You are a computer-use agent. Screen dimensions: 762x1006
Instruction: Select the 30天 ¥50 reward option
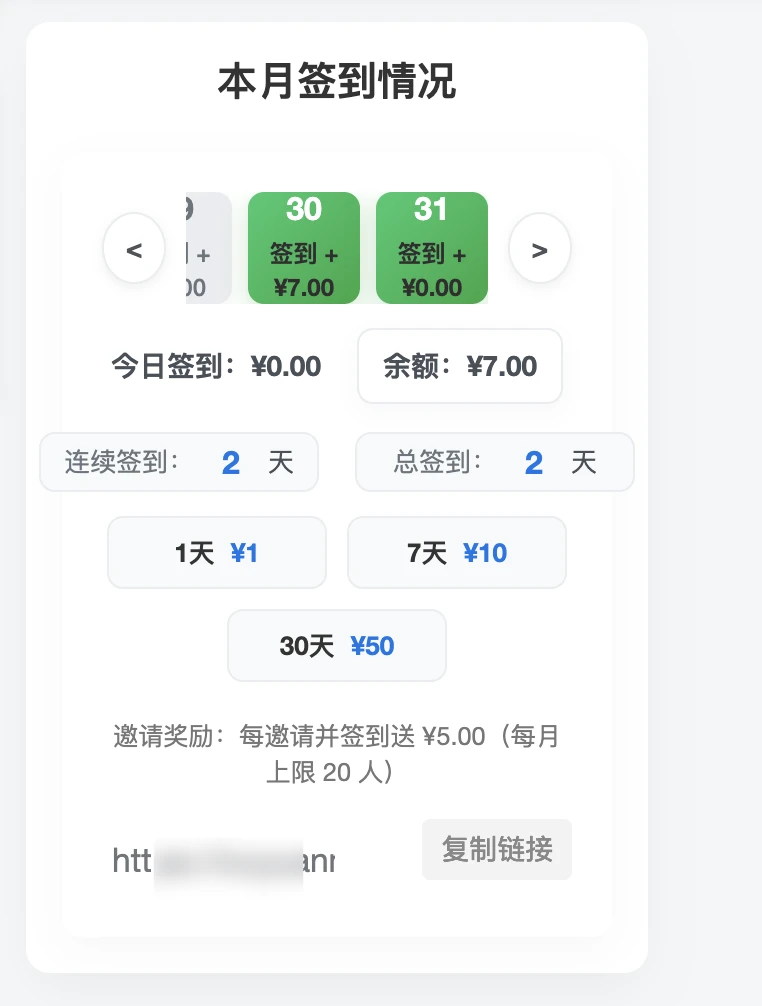(336, 645)
